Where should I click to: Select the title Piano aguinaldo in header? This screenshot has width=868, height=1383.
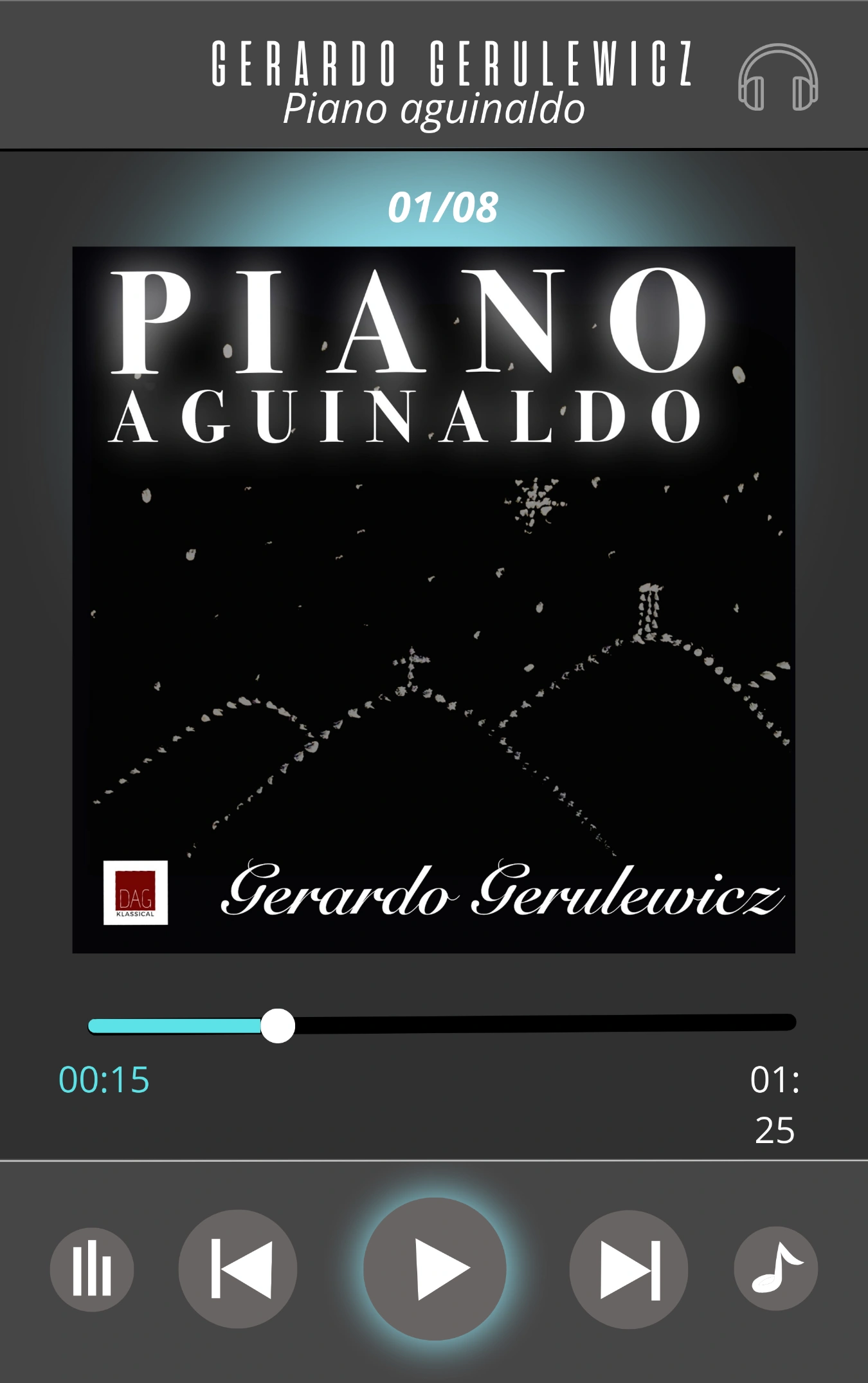(x=434, y=108)
